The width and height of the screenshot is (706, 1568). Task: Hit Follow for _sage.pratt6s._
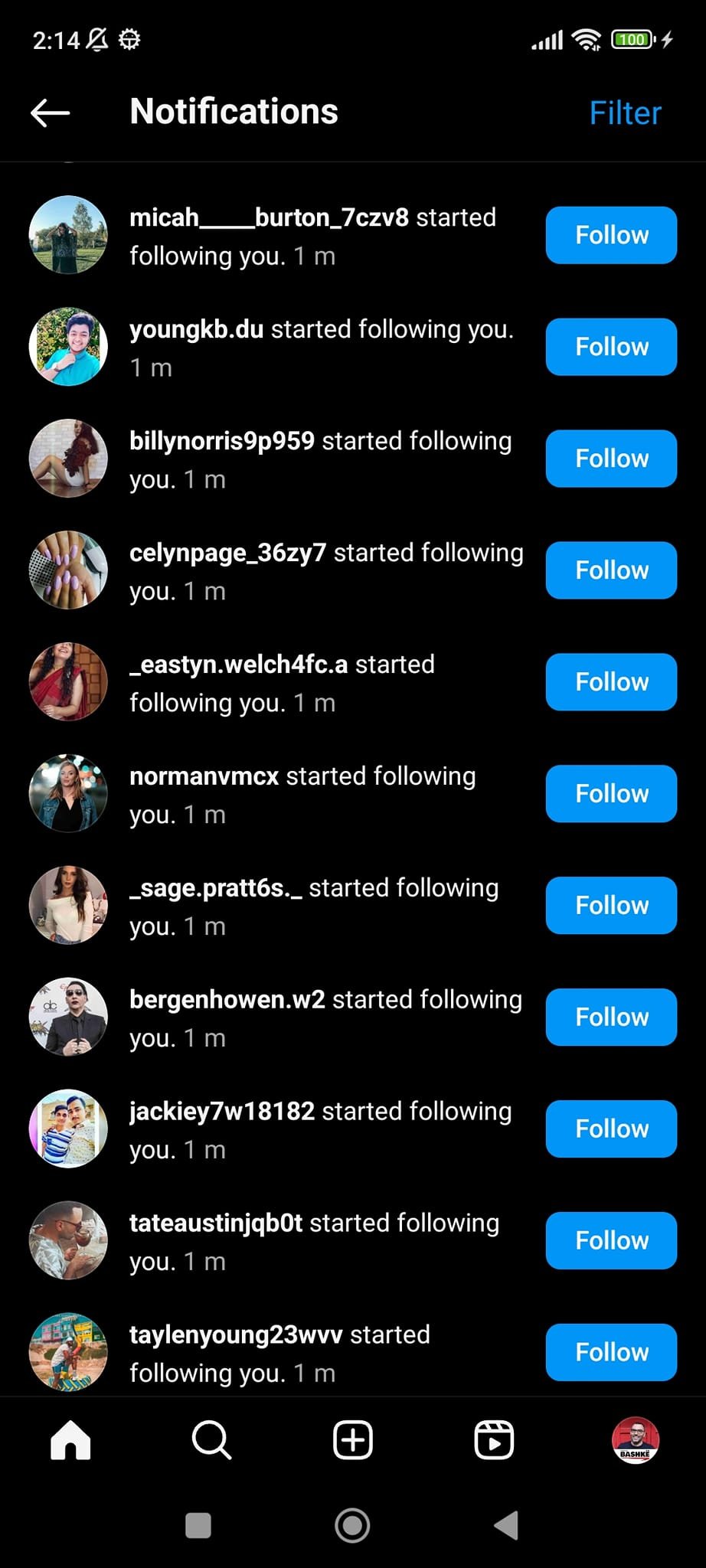click(610, 906)
